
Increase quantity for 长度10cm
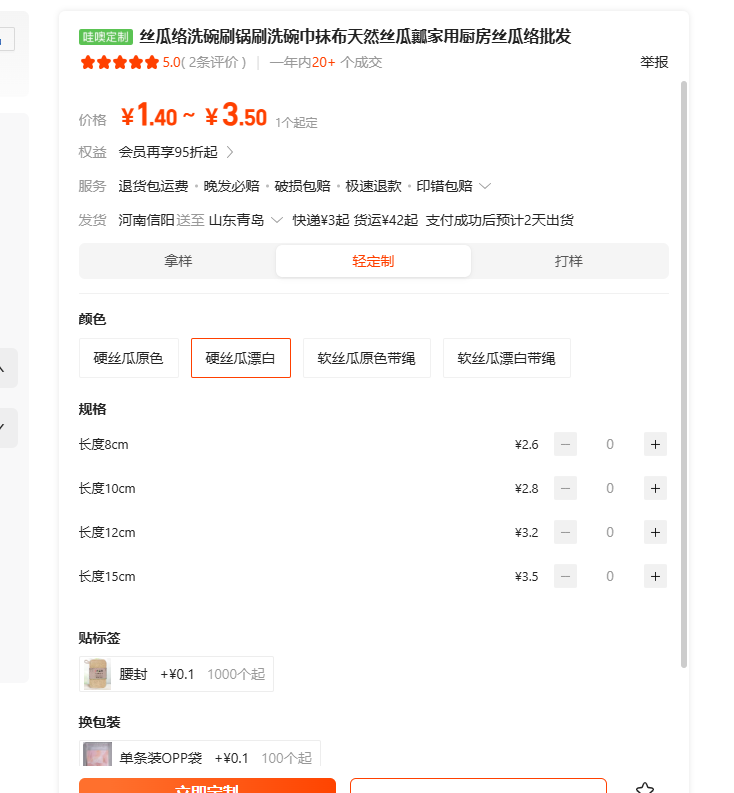coord(655,488)
